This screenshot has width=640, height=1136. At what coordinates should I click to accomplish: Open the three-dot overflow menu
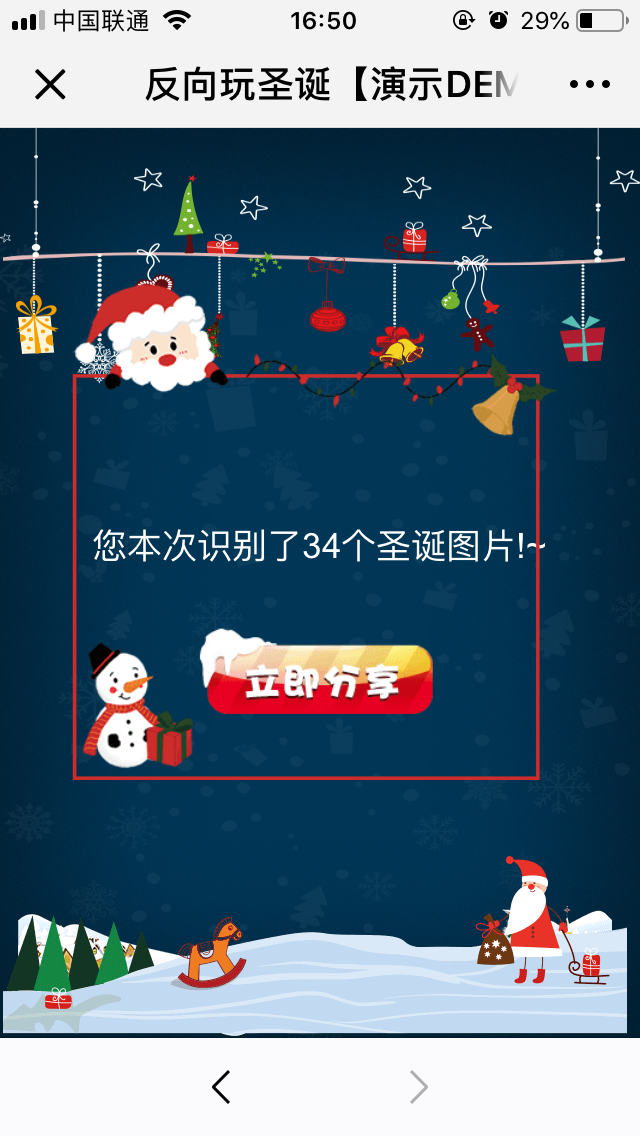click(x=589, y=85)
